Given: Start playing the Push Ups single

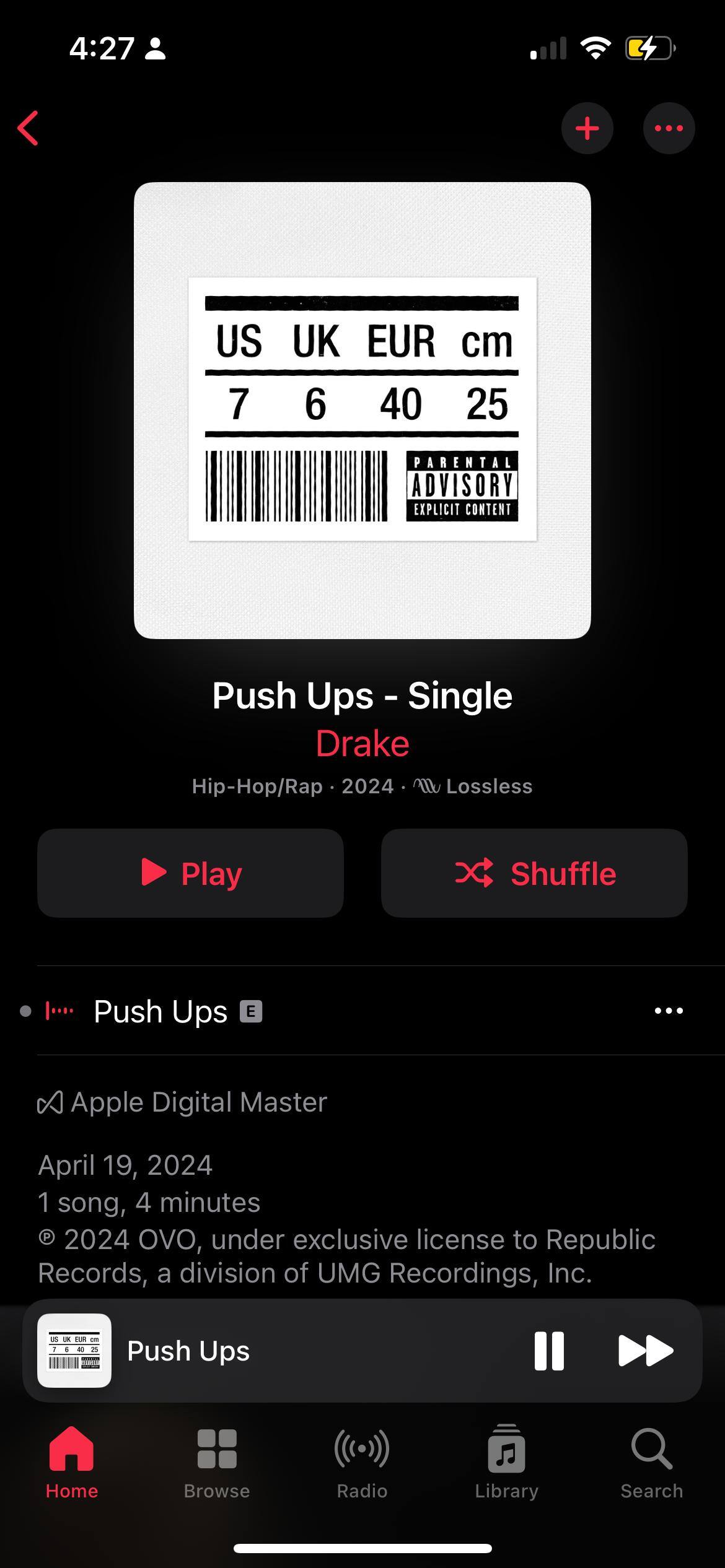Looking at the screenshot, I should (190, 873).
